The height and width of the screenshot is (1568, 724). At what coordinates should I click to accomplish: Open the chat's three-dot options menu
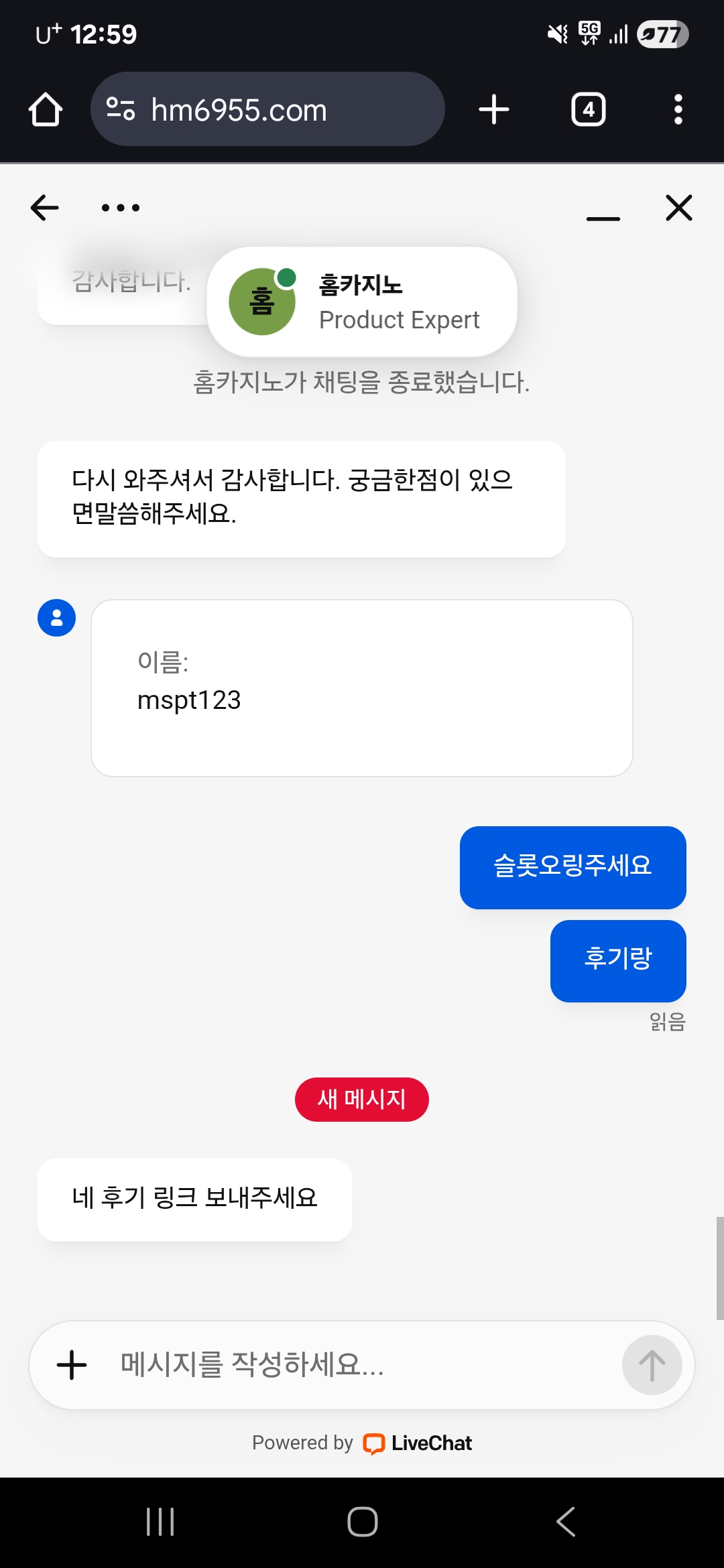pyautogui.click(x=121, y=208)
